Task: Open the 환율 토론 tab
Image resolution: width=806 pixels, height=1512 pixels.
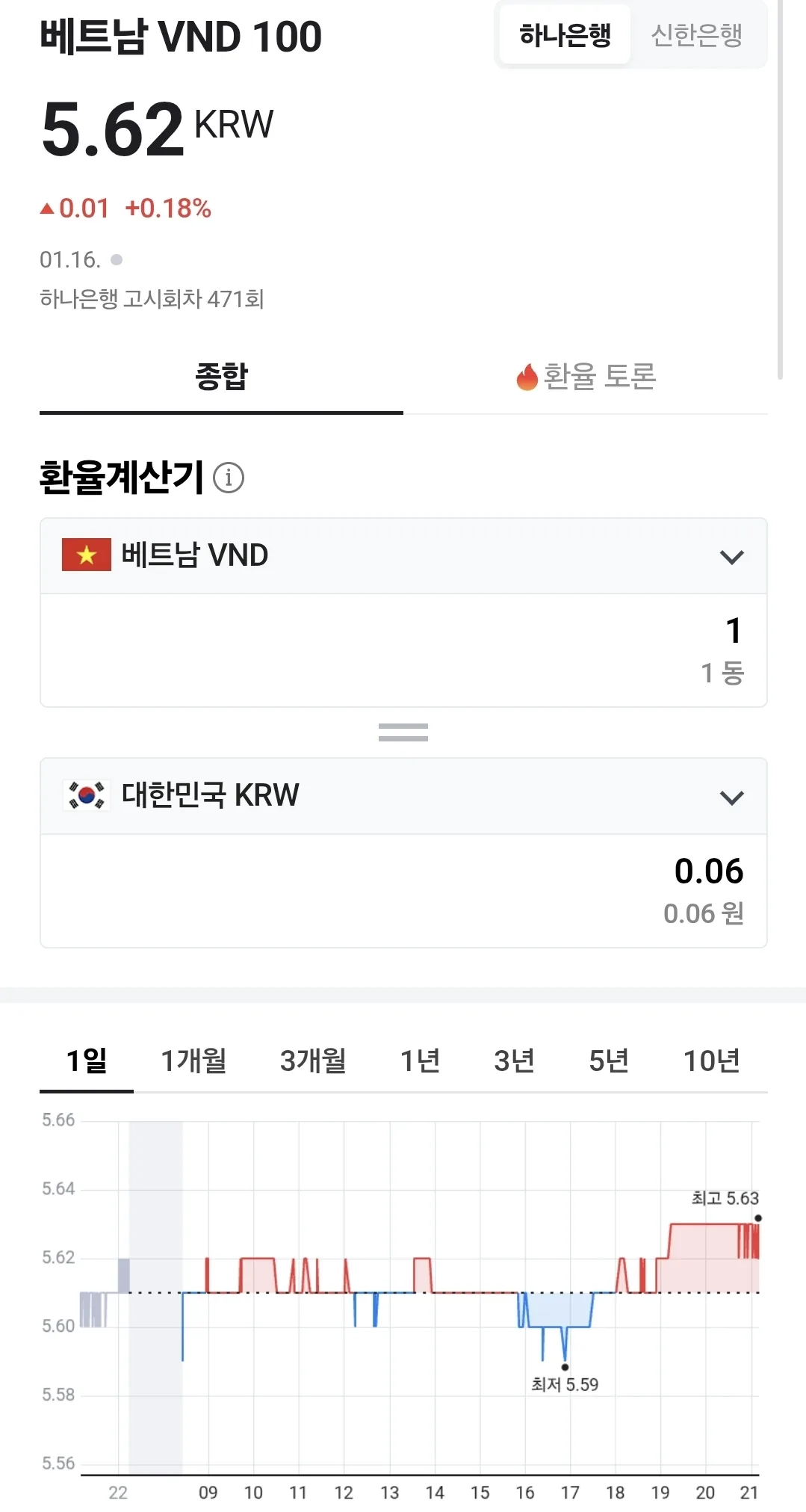Action: 586,377
